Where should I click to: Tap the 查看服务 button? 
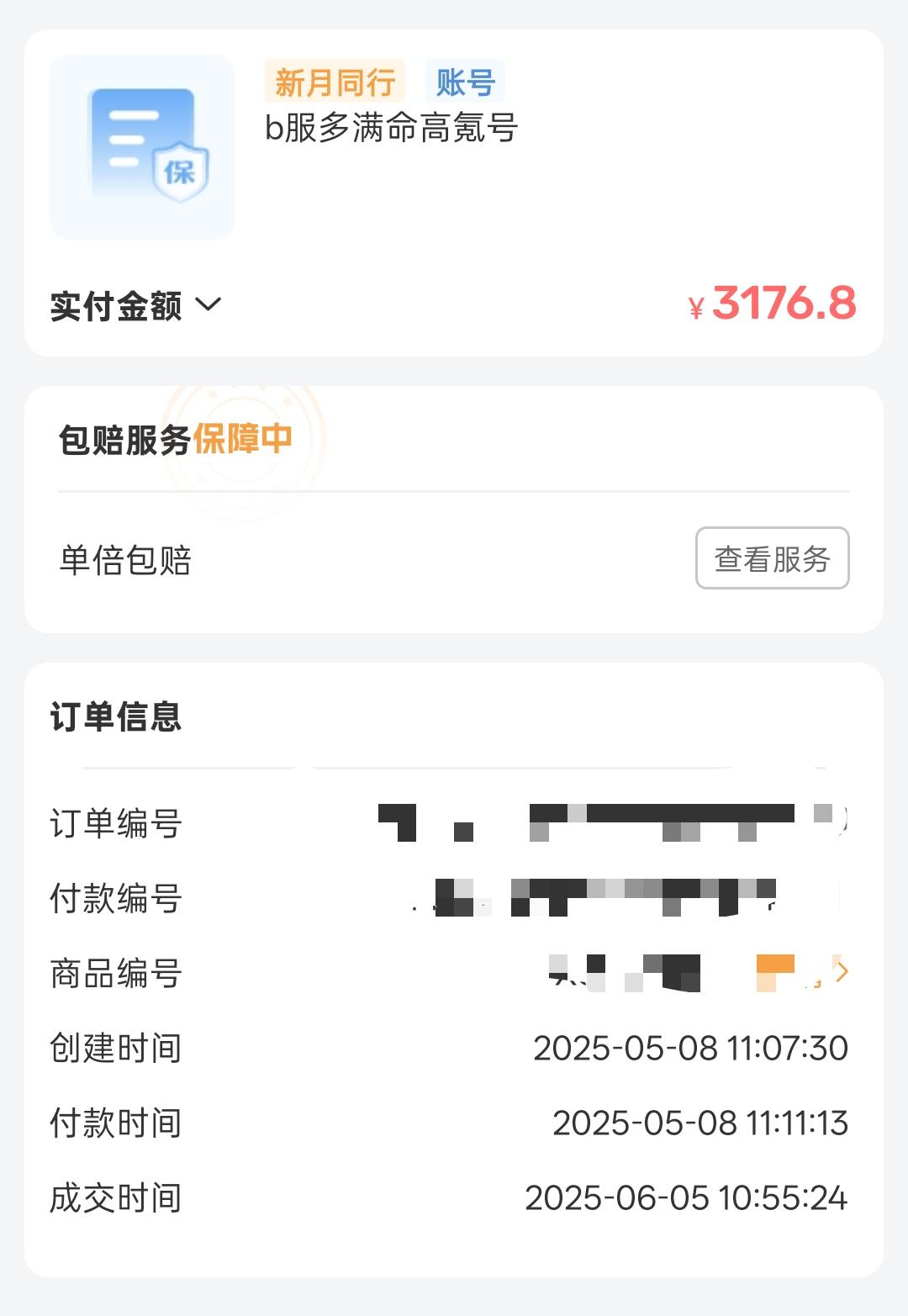772,558
